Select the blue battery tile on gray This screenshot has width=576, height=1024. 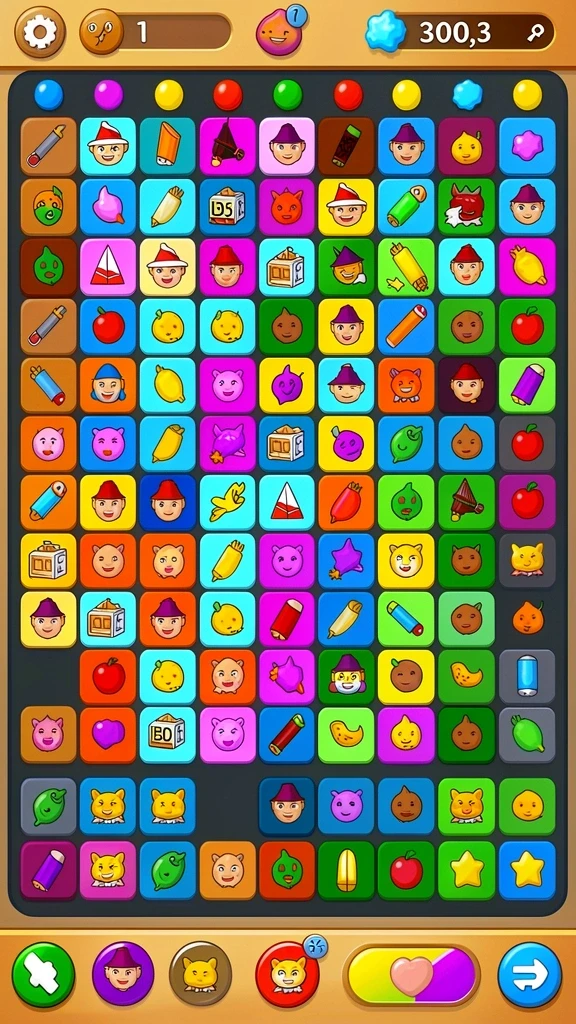pos(527,677)
